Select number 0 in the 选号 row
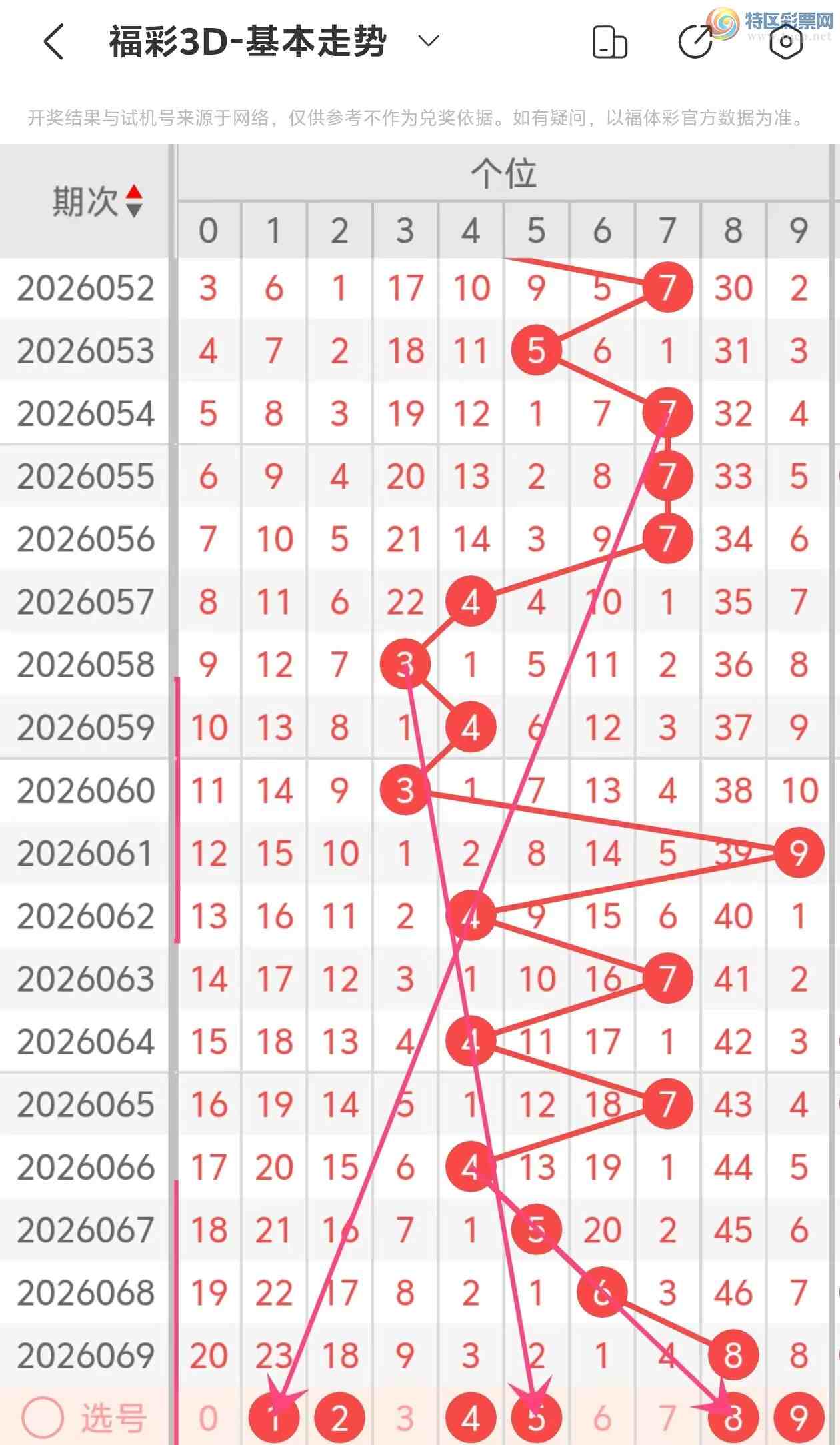The width and height of the screenshot is (840, 1445). coord(209,1418)
